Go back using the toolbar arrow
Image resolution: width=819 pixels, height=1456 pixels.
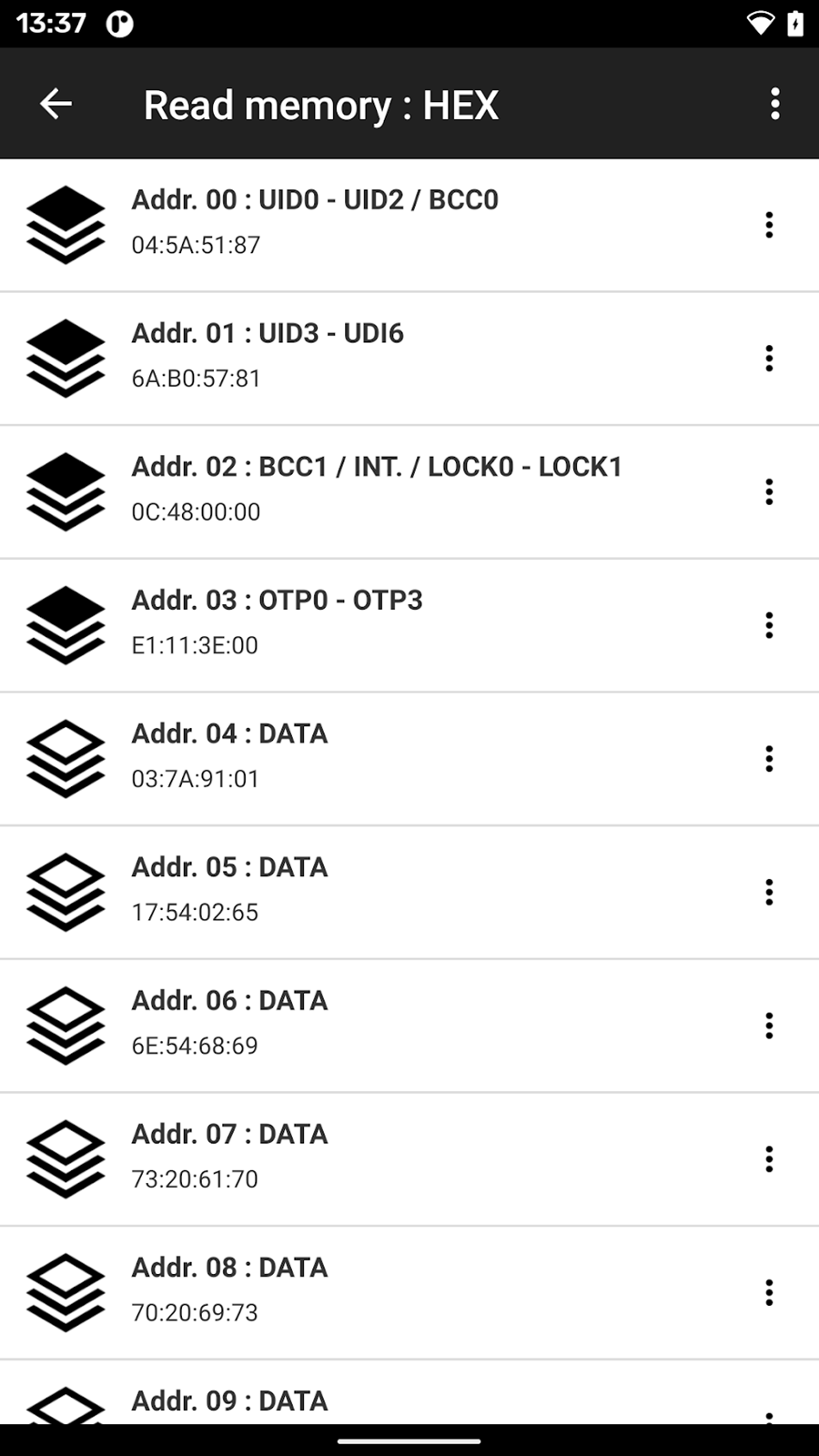[x=56, y=104]
